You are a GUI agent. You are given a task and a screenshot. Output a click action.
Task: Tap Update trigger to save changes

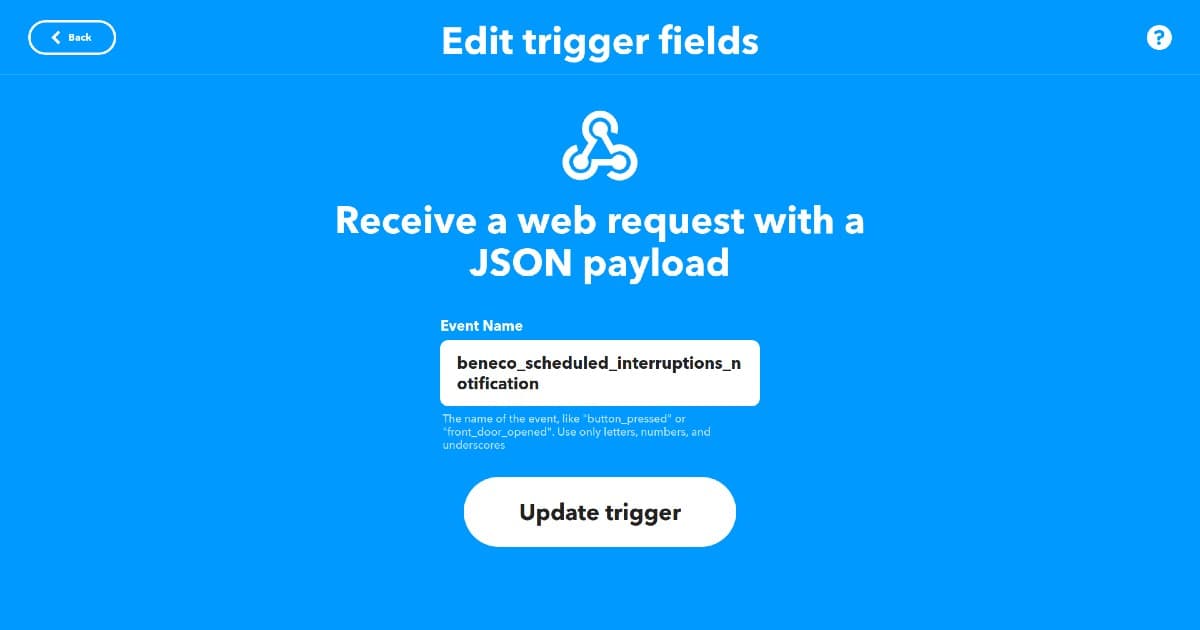pyautogui.click(x=600, y=512)
